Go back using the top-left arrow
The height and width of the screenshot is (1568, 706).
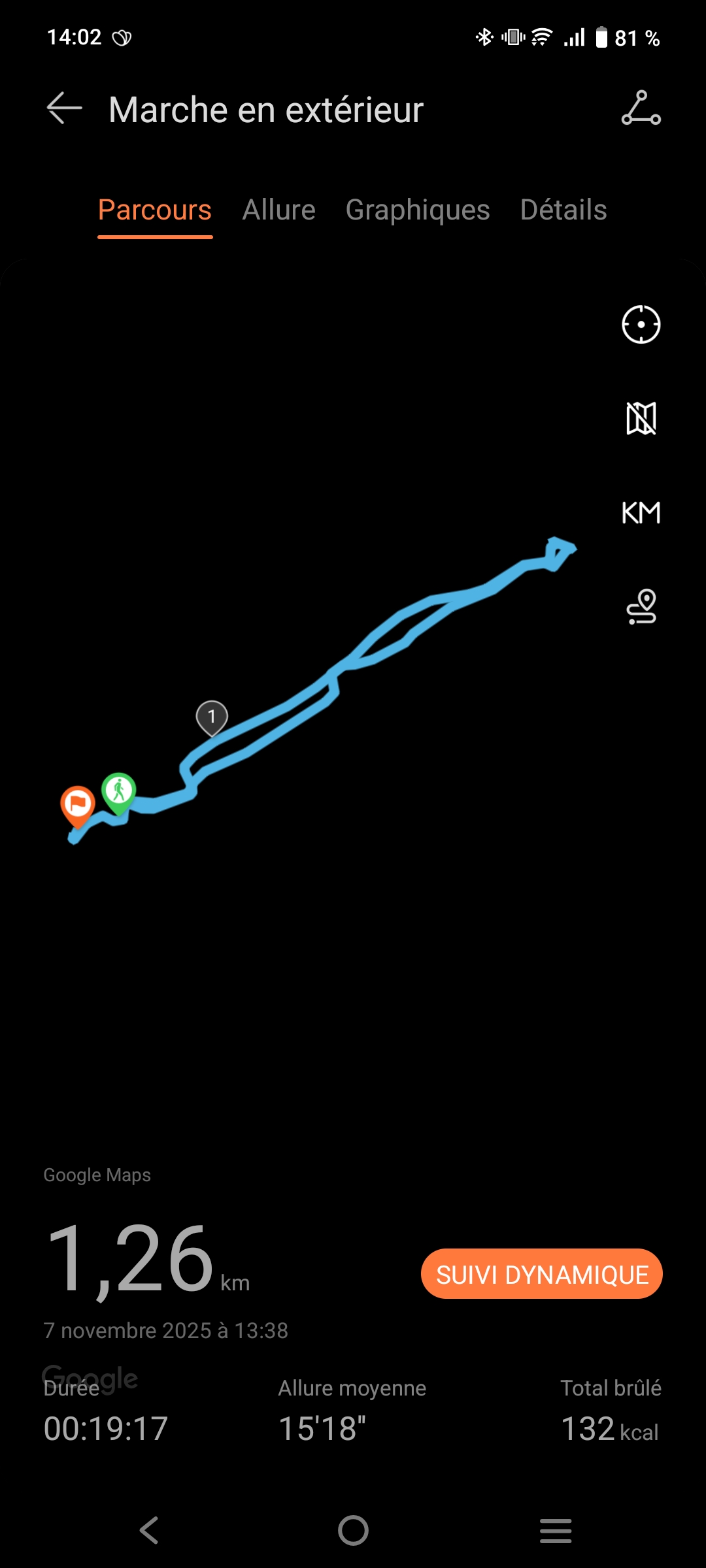(x=64, y=108)
